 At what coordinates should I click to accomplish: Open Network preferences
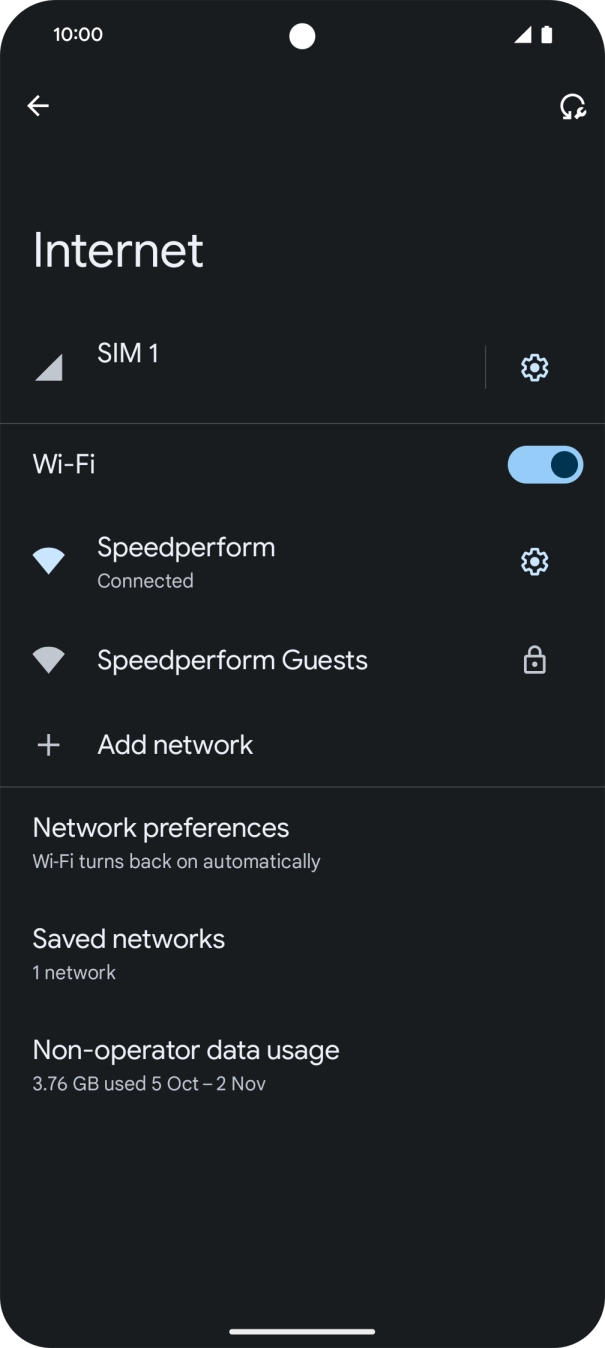coord(176,843)
